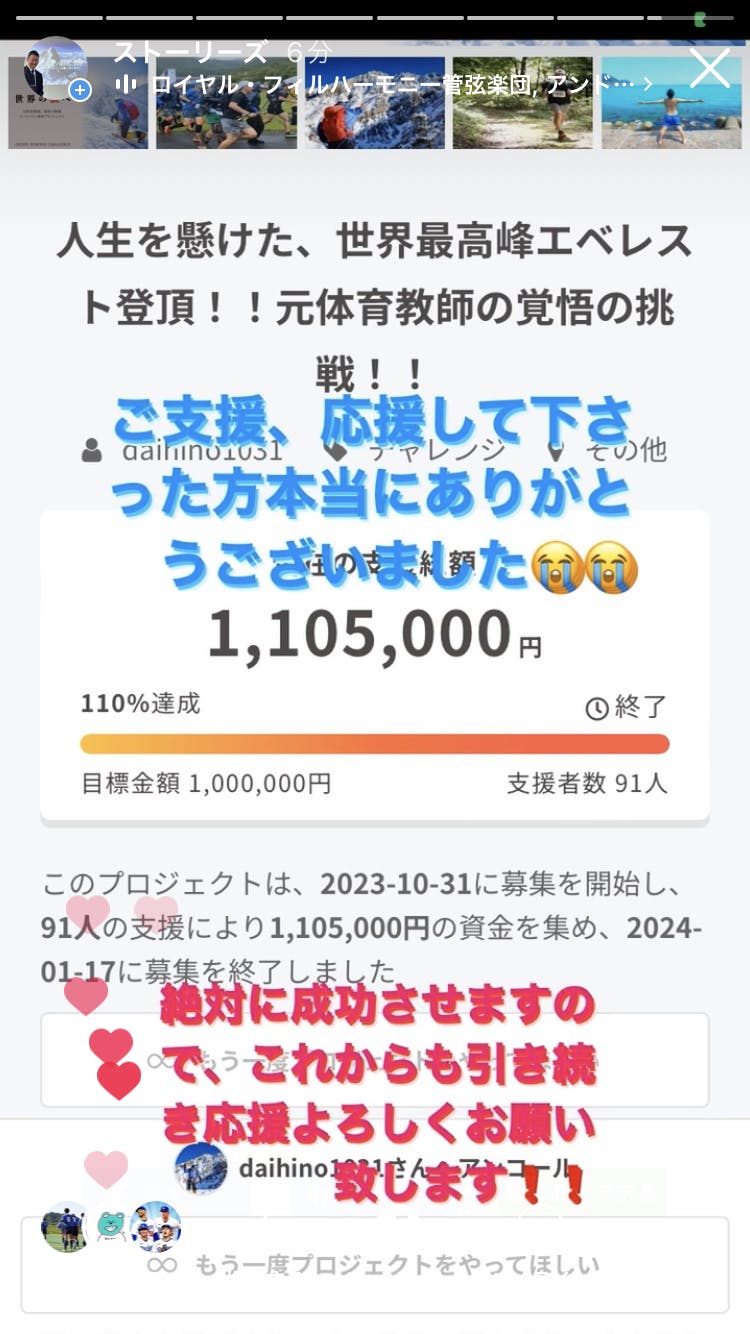The width and height of the screenshot is (750, 1334).
Task: Close the story viewer
Action: click(710, 68)
